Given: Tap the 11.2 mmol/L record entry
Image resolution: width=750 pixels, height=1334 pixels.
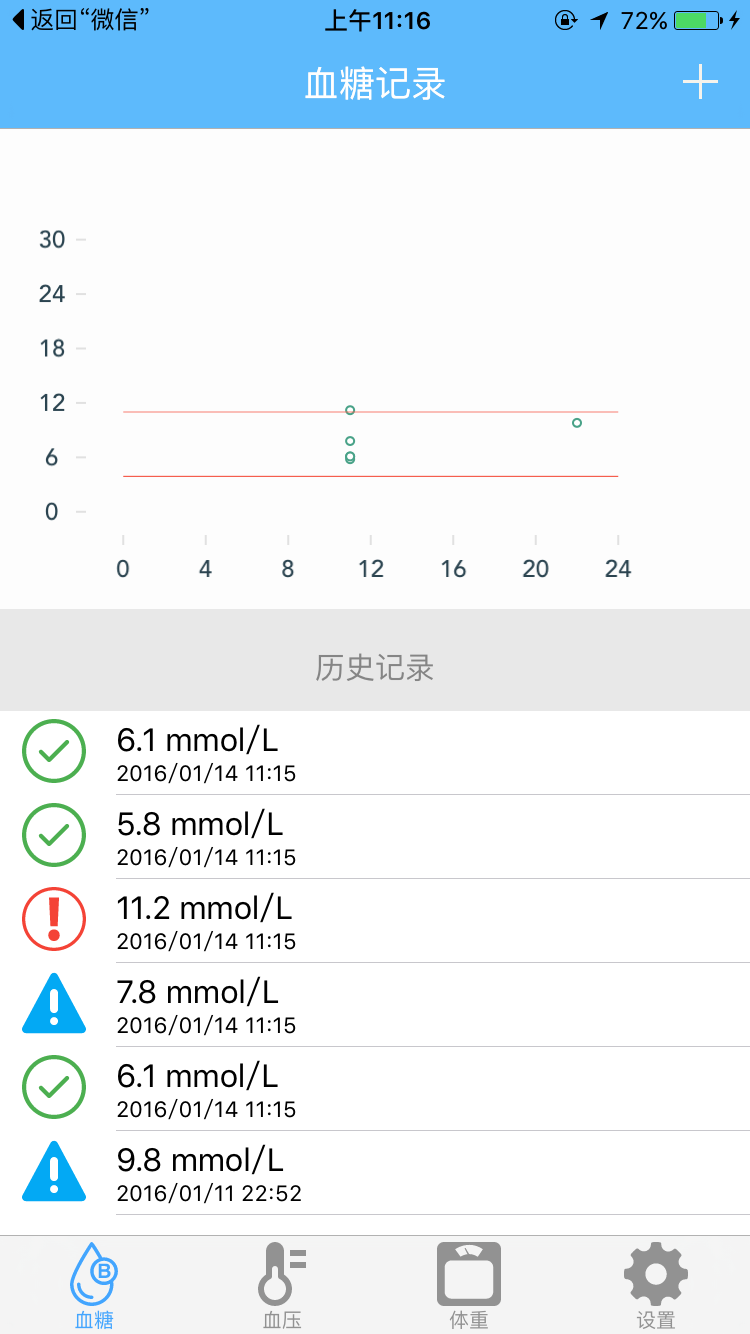Looking at the screenshot, I should (375, 919).
